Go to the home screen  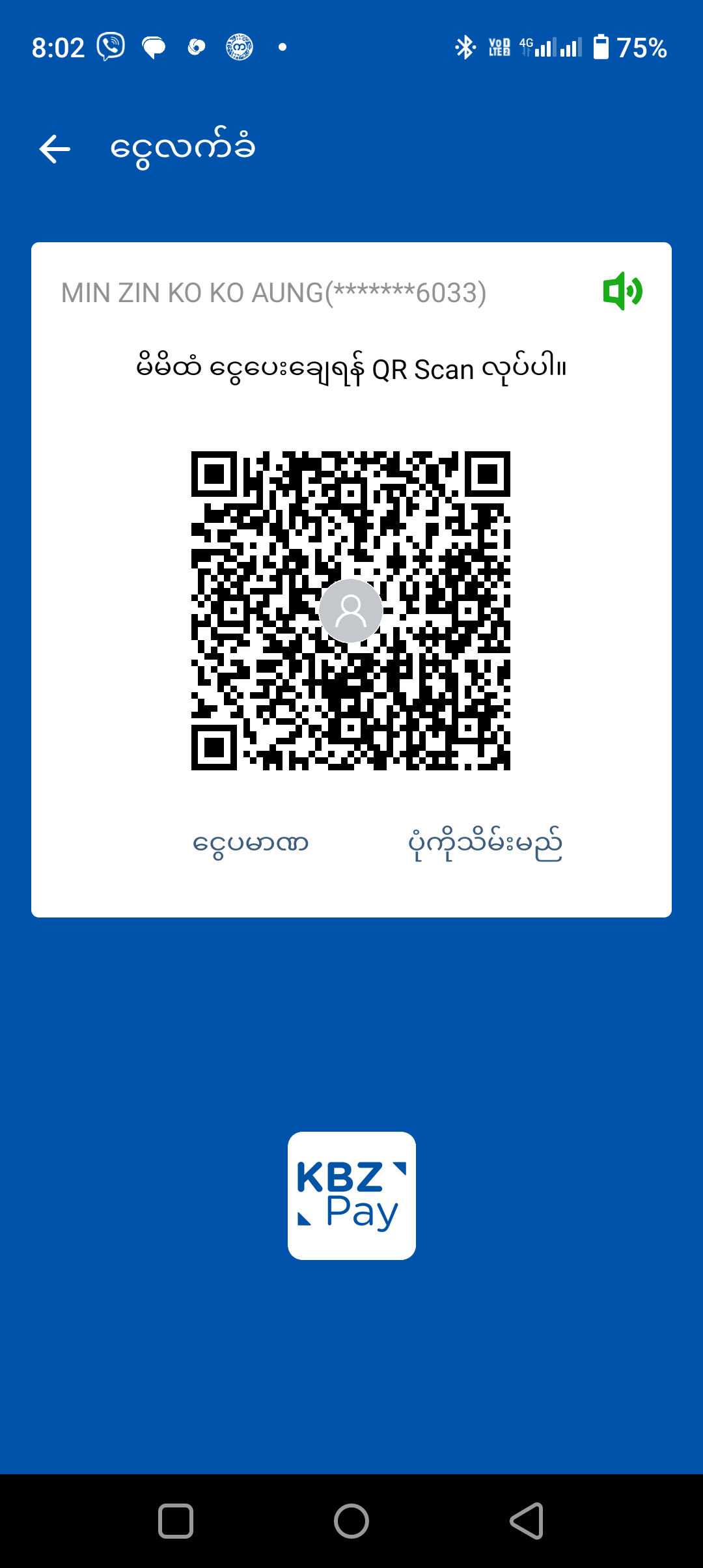(351, 1521)
